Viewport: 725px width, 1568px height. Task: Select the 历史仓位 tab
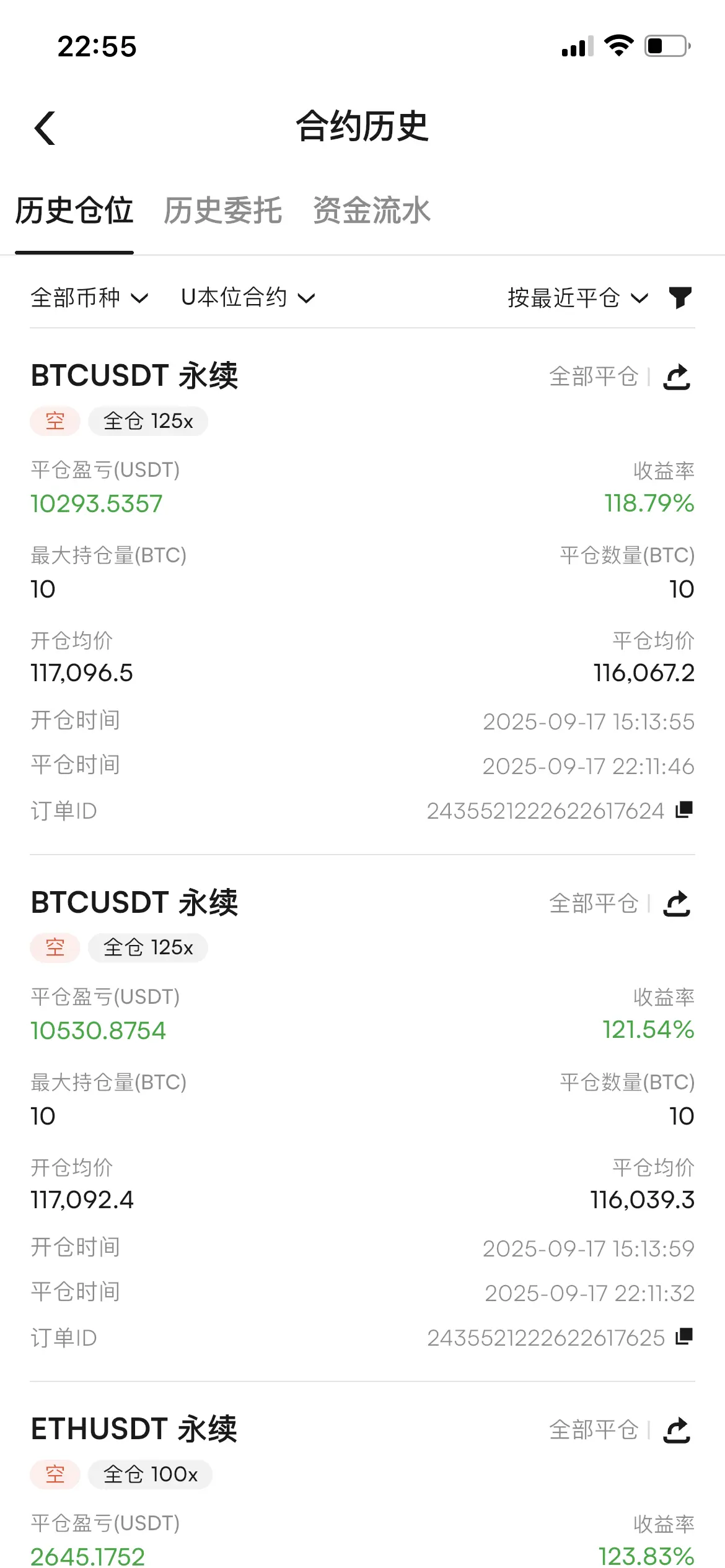[74, 211]
